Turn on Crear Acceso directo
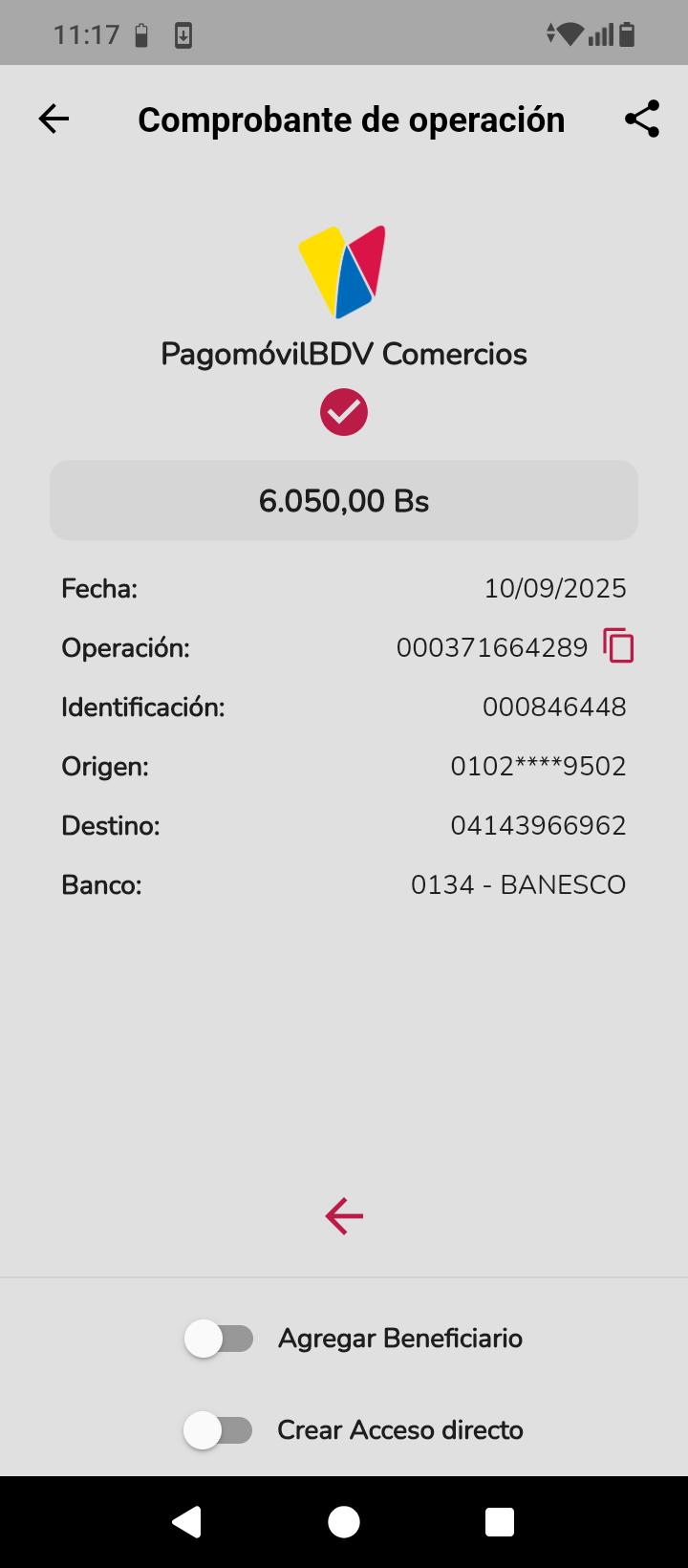688x1568 pixels. [x=219, y=1430]
